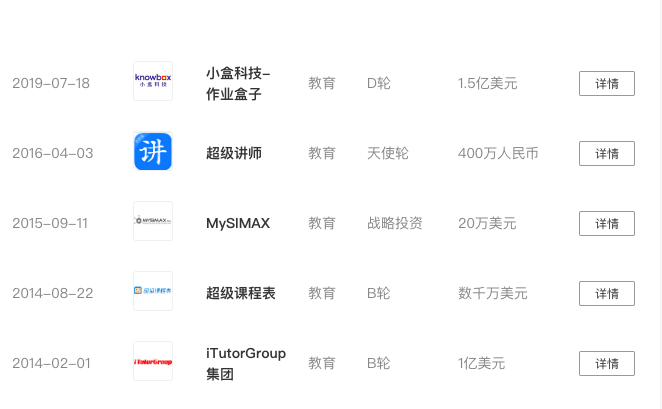
Task: Open 详情 for 小盒科技-作业盒子
Action: [606, 83]
